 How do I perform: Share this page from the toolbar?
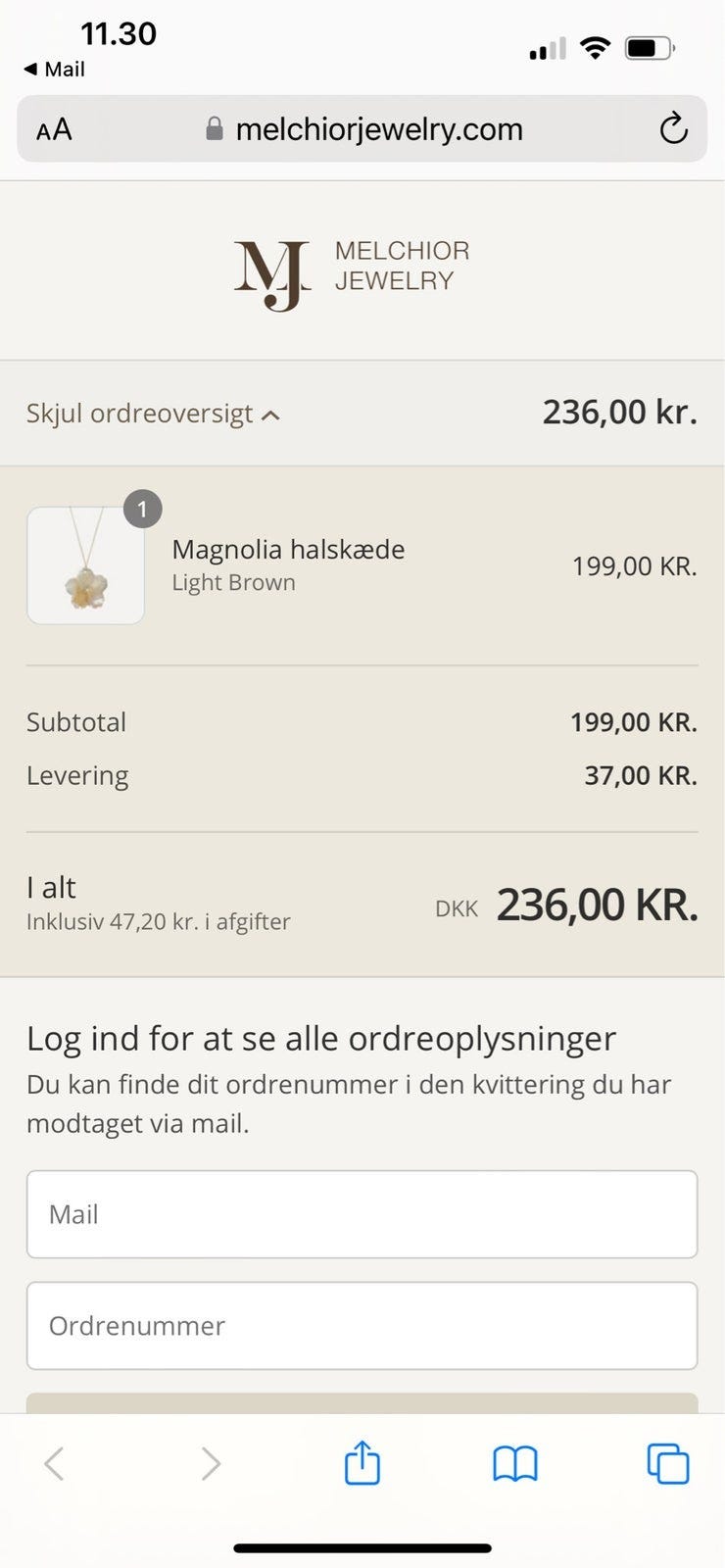tap(362, 1464)
